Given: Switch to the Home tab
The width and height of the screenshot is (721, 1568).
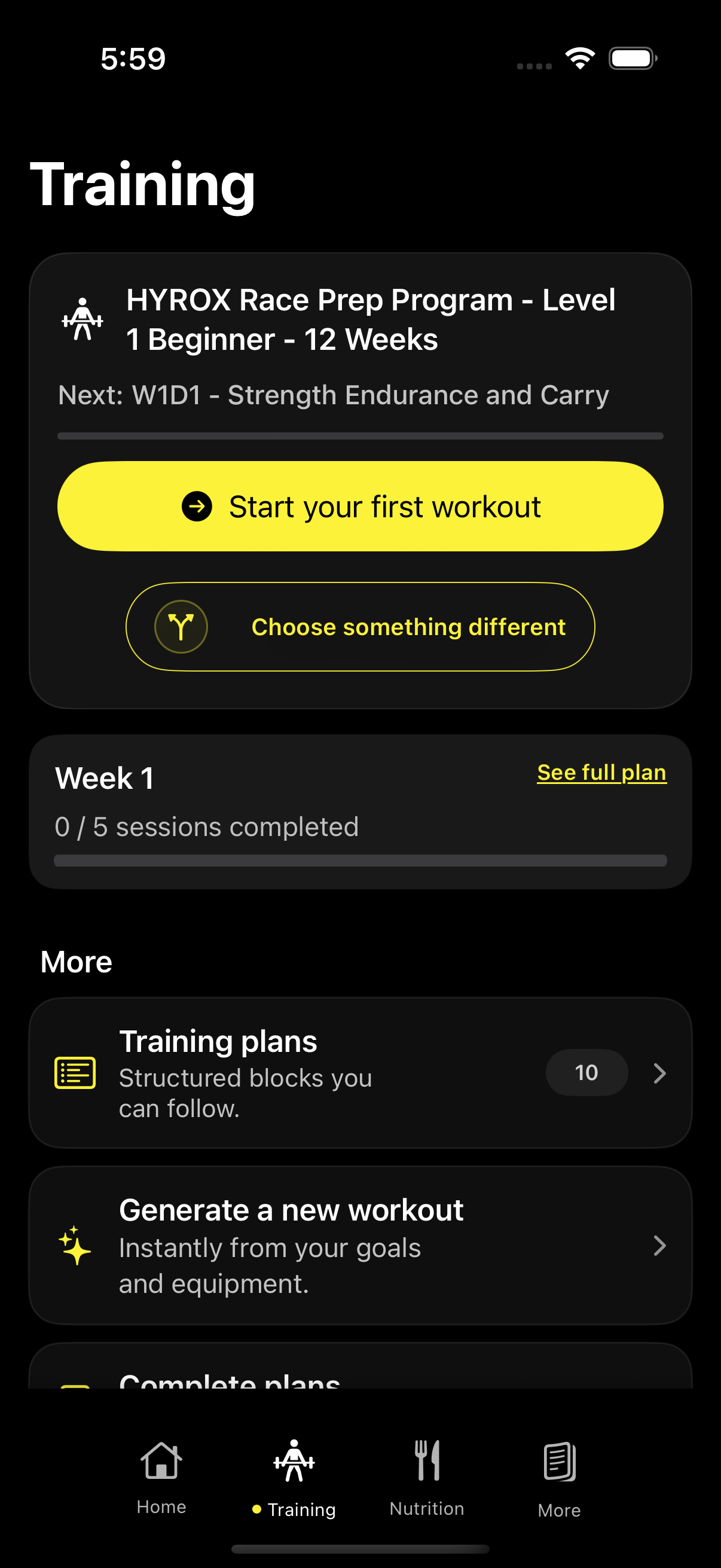Looking at the screenshot, I should click(161, 1477).
